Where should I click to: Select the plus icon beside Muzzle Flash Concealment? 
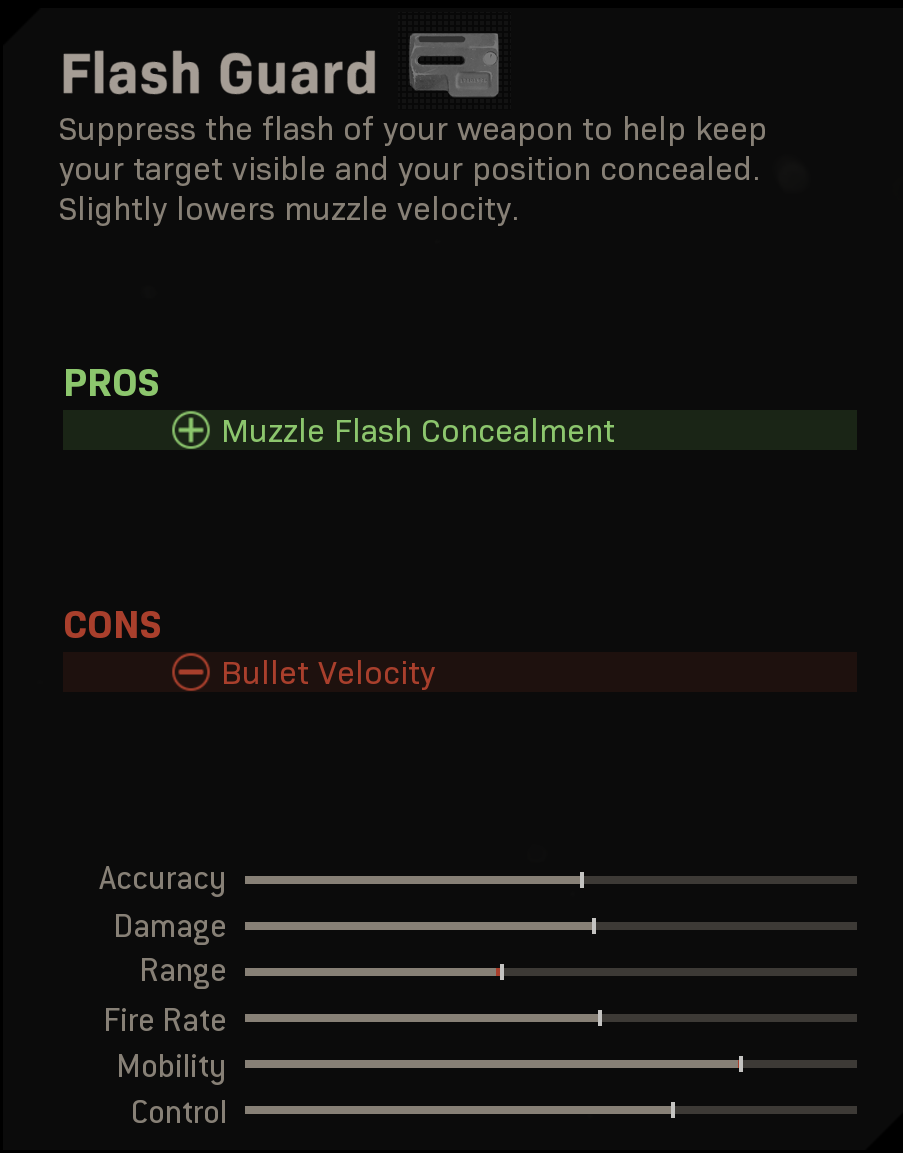click(x=189, y=431)
